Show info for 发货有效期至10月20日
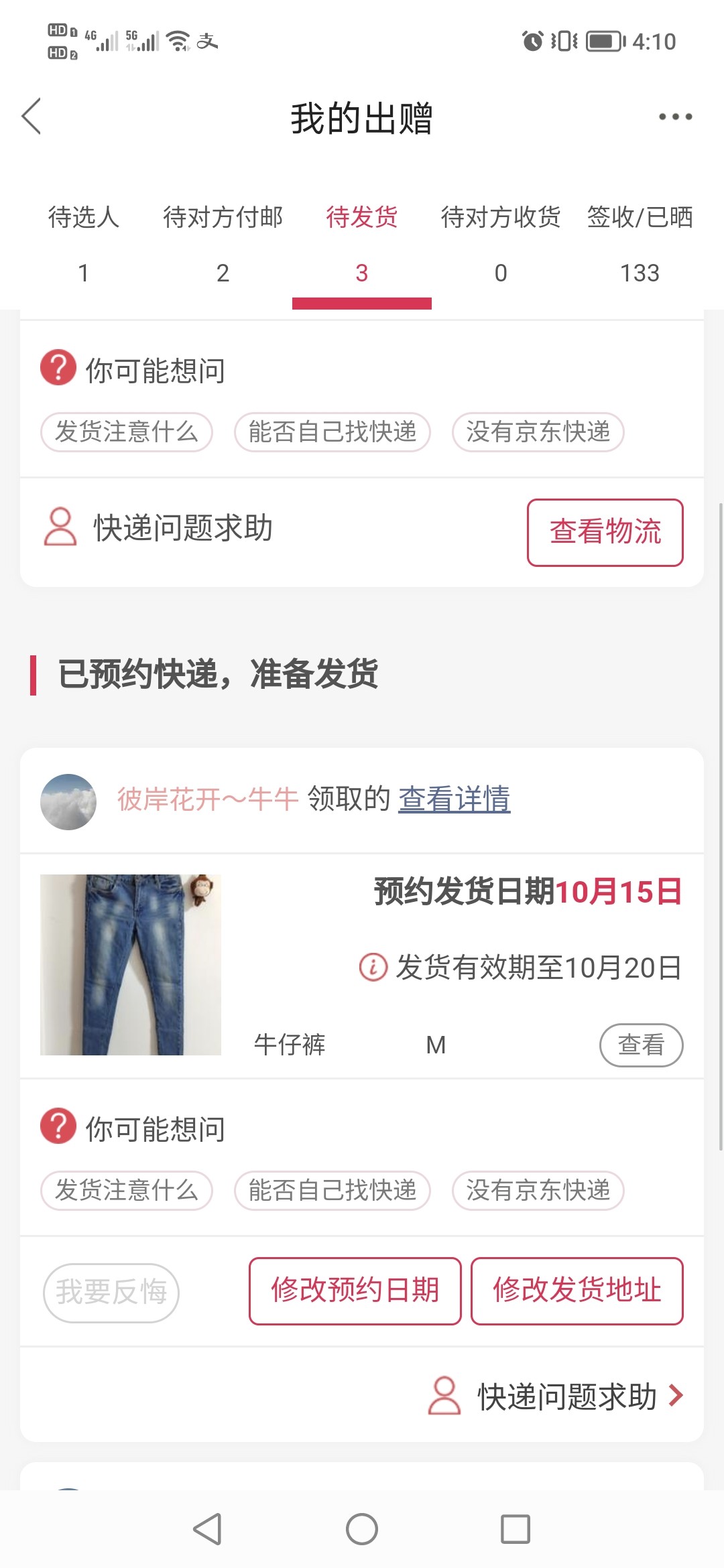 373,967
